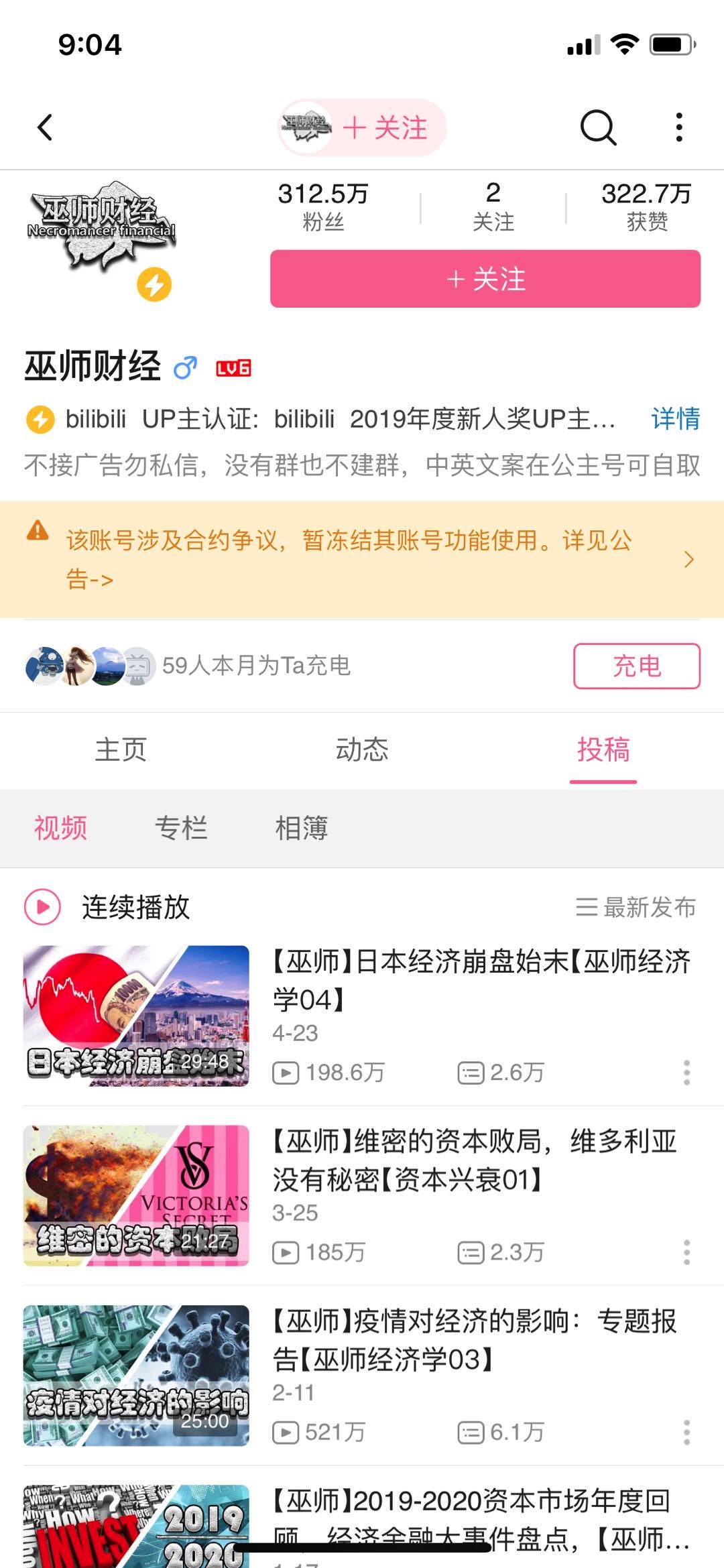Select the 视频 sub-tab
This screenshot has width=724, height=1568.
60,829
